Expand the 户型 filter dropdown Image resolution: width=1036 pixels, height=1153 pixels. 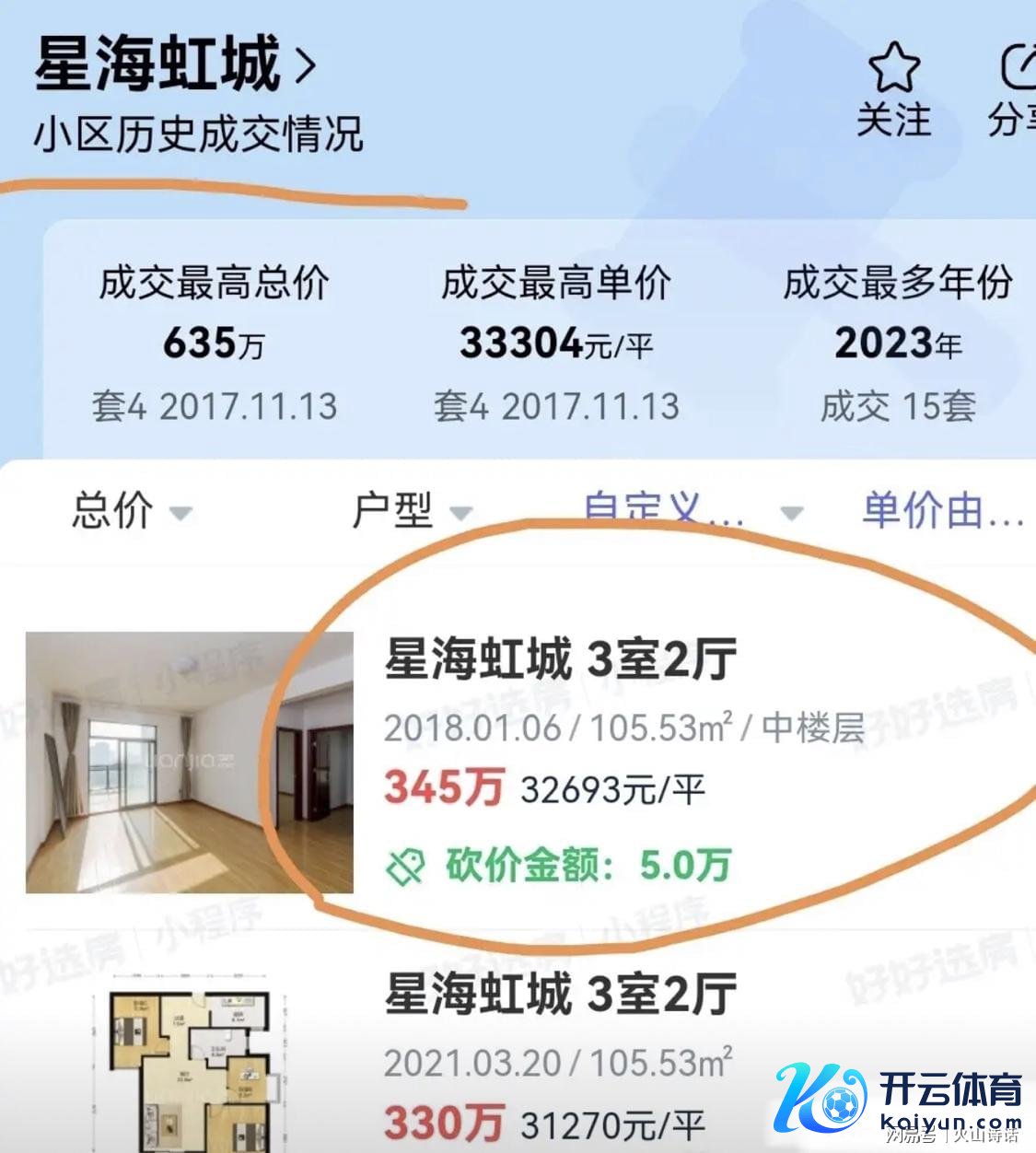(410, 510)
